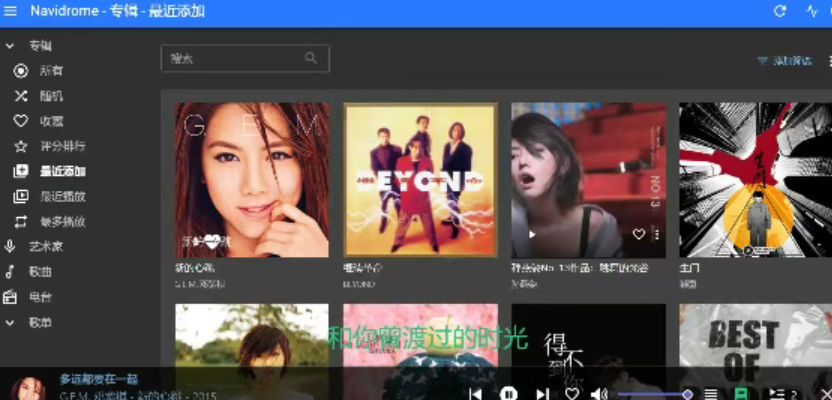
Task: Open 最近播放 recently played
Action: [x=62, y=197]
